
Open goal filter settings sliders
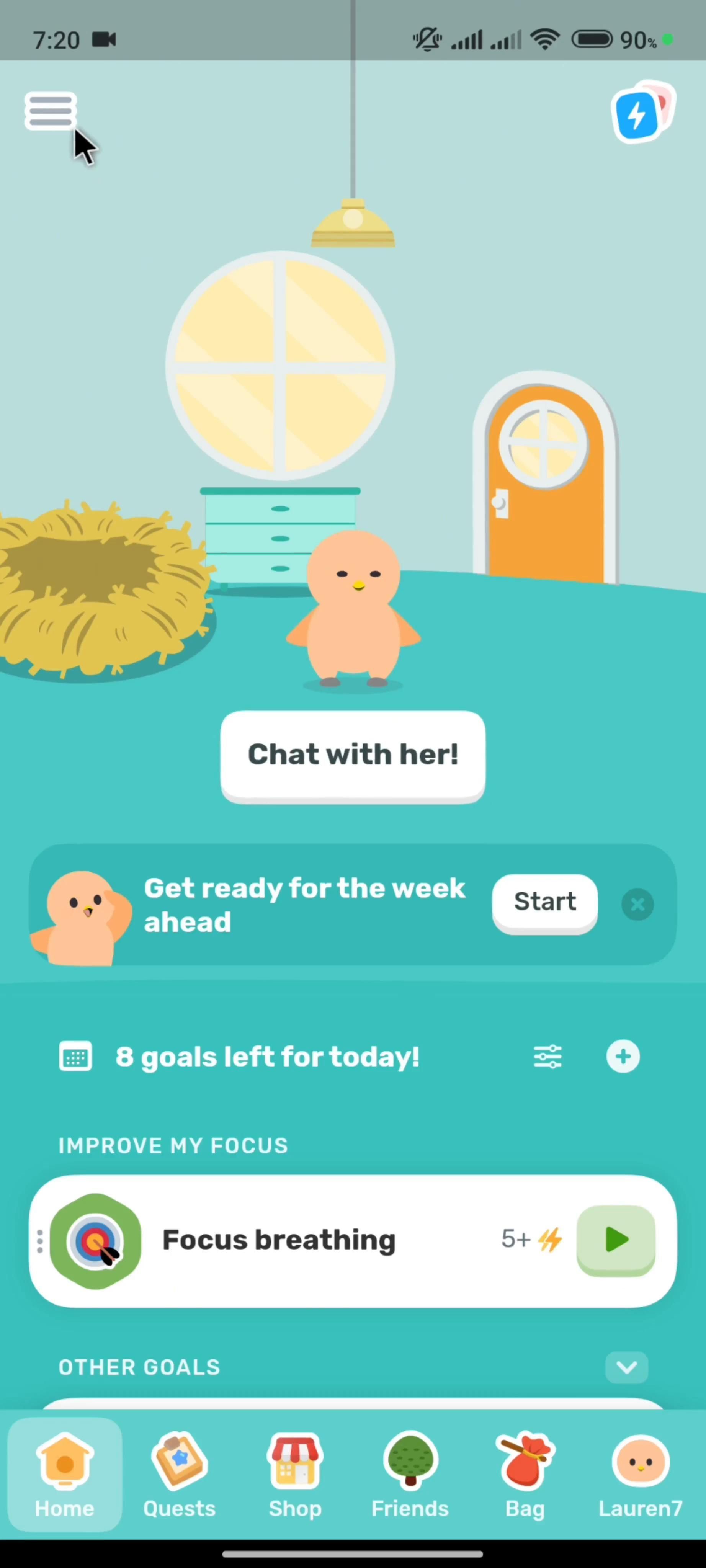click(x=547, y=1057)
